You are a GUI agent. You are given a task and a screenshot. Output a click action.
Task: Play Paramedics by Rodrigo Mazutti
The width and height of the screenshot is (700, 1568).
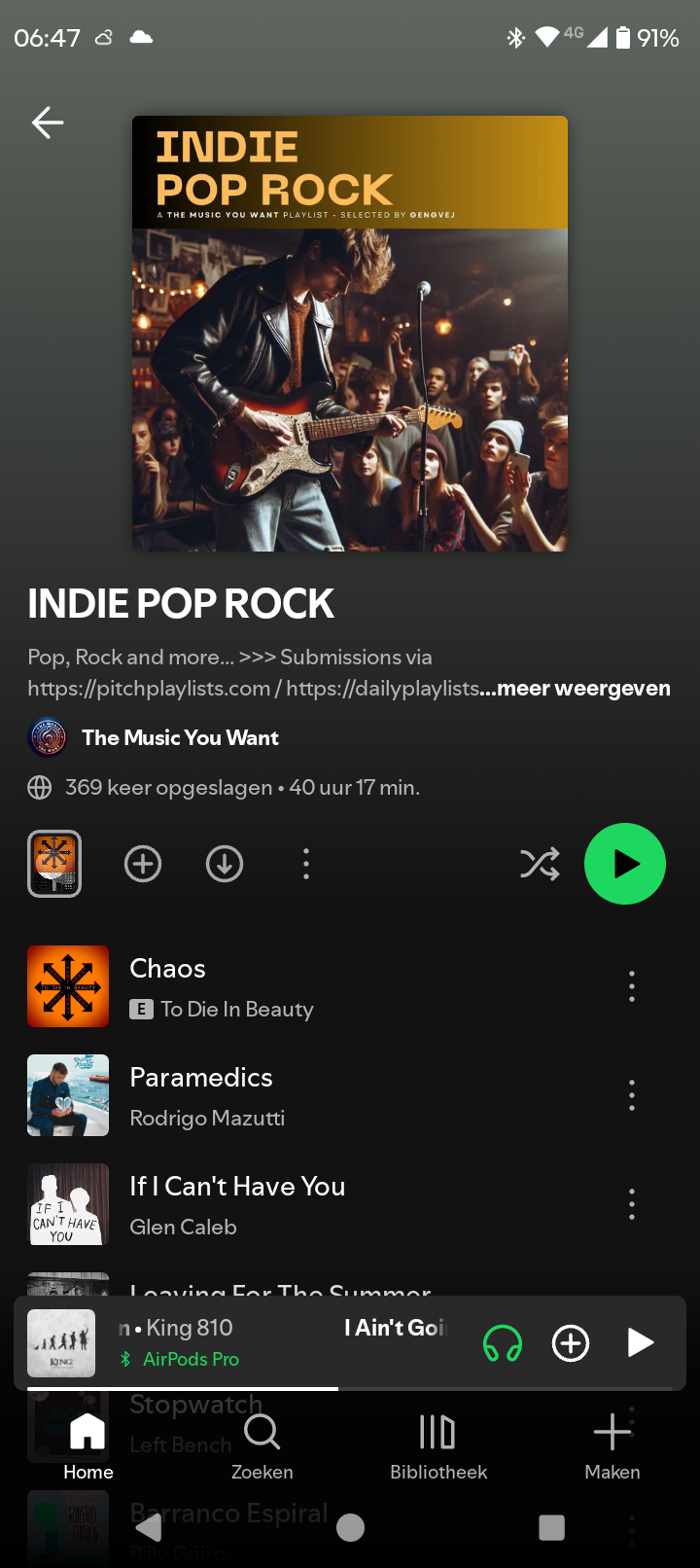tap(292, 1095)
